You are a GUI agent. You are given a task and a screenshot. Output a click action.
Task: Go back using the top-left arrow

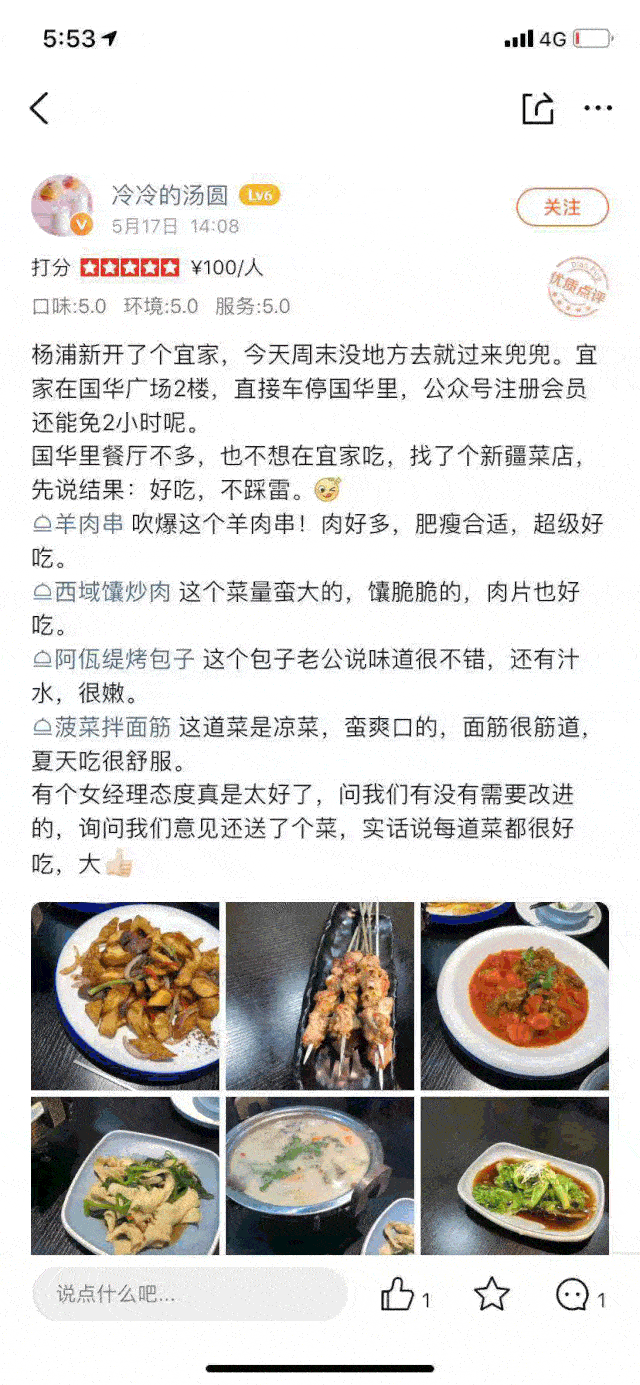tap(40, 108)
